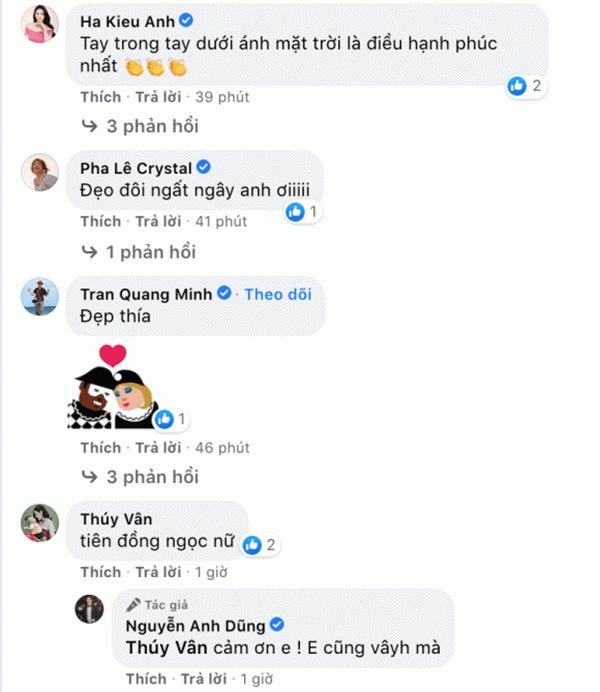This screenshot has width=600, height=692.
Task: Open Pha Lê Crystal's profile picture
Action: [40, 175]
